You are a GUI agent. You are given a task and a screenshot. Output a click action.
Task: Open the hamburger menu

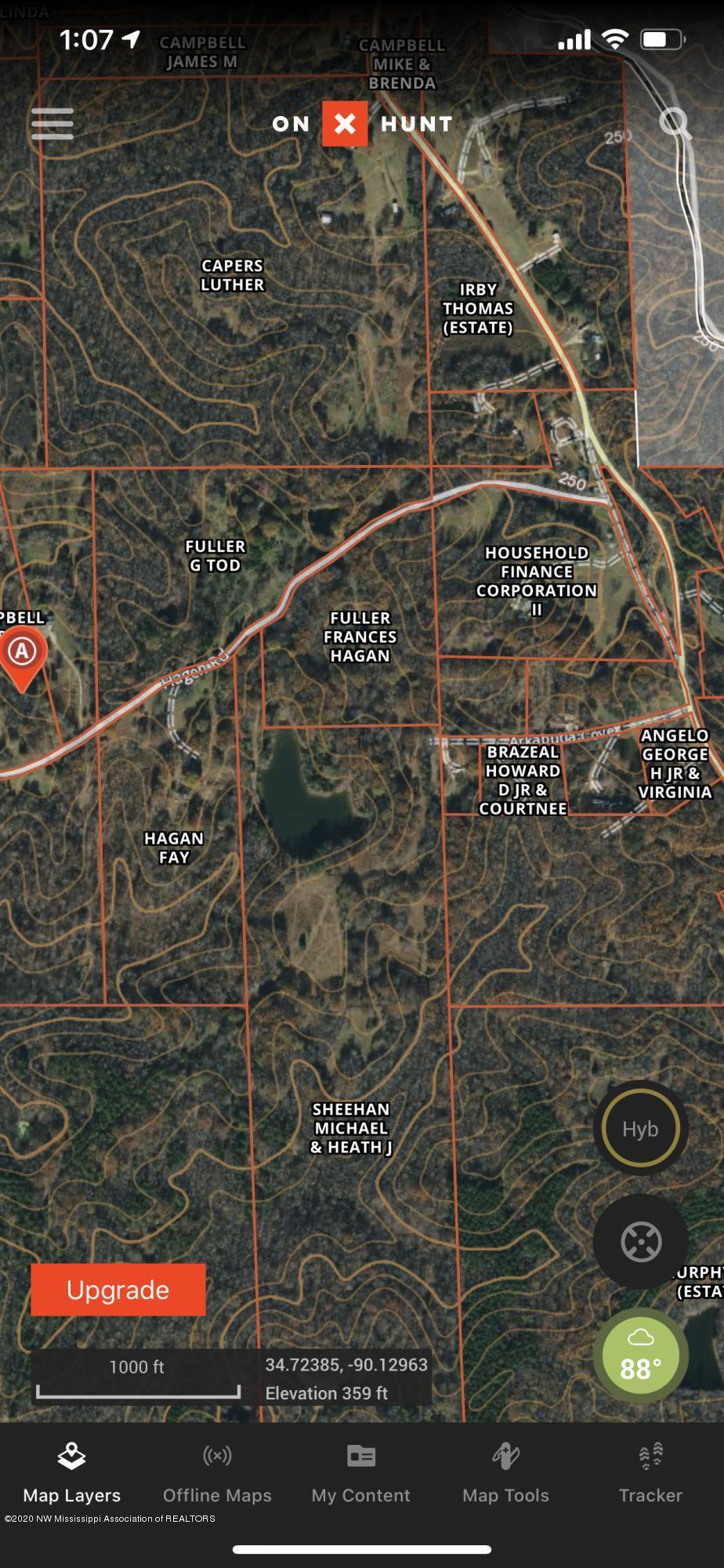pos(52,124)
